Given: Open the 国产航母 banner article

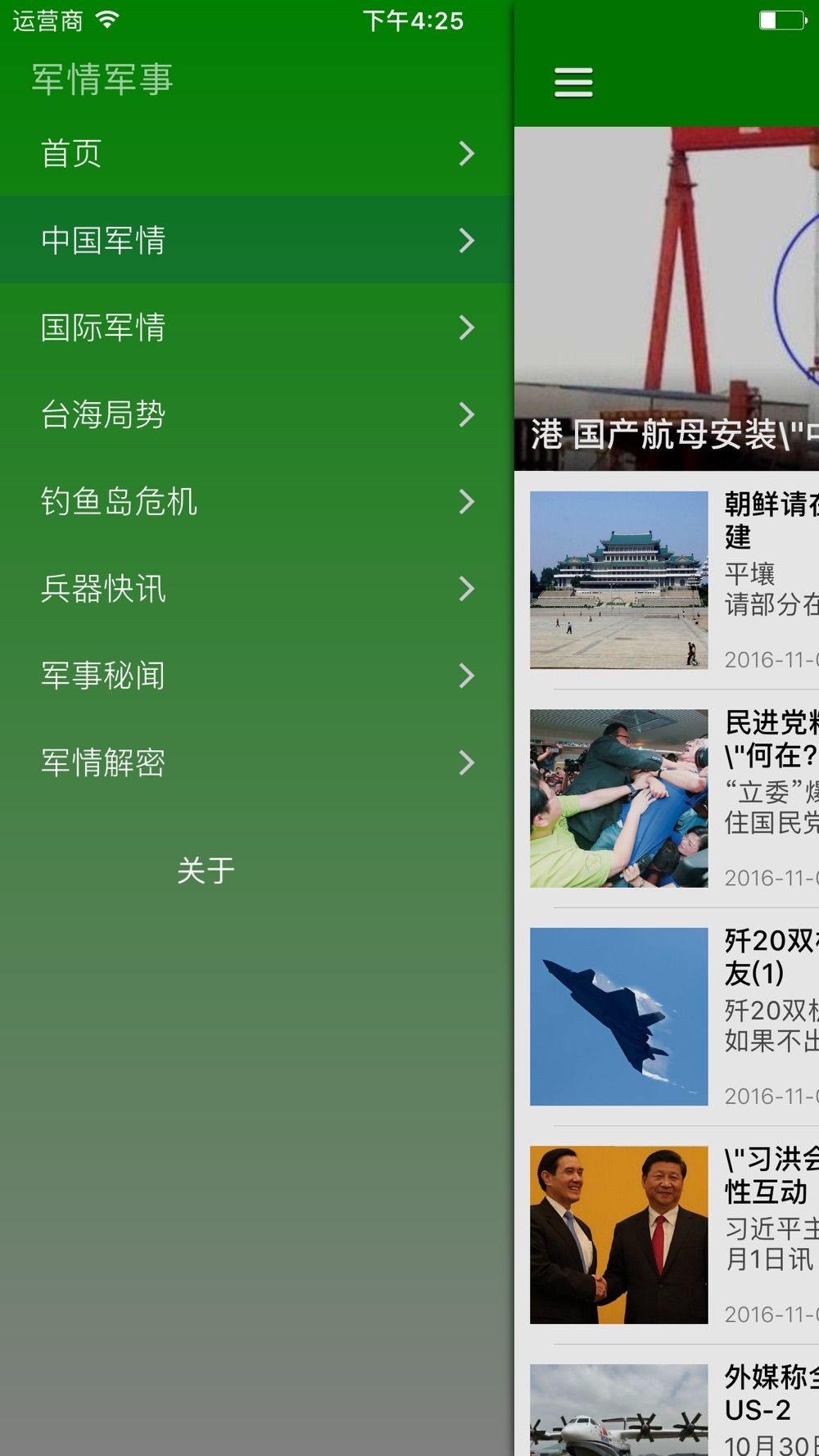Looking at the screenshot, I should (x=667, y=299).
